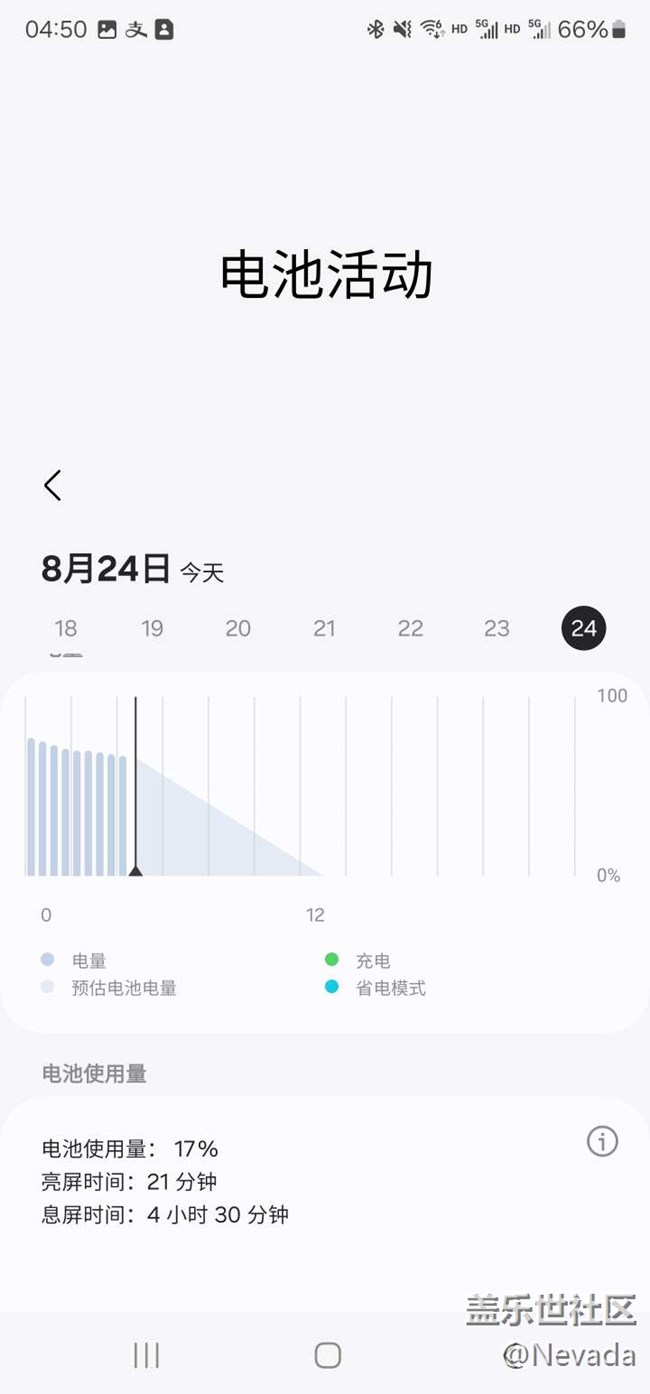This screenshot has height=1394, width=650.
Task: Open recent apps from navigation bar
Action: (147, 1355)
